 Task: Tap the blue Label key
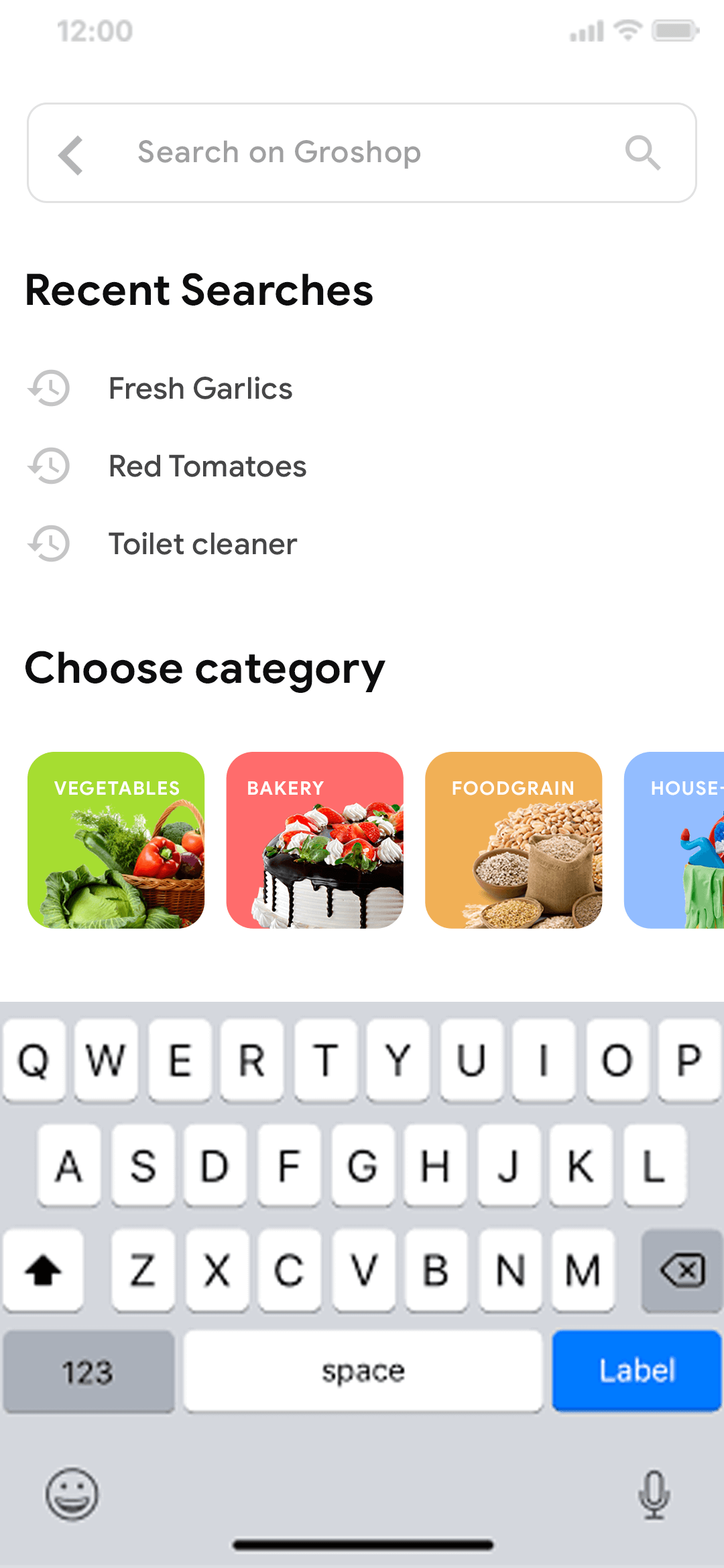coord(636,1371)
